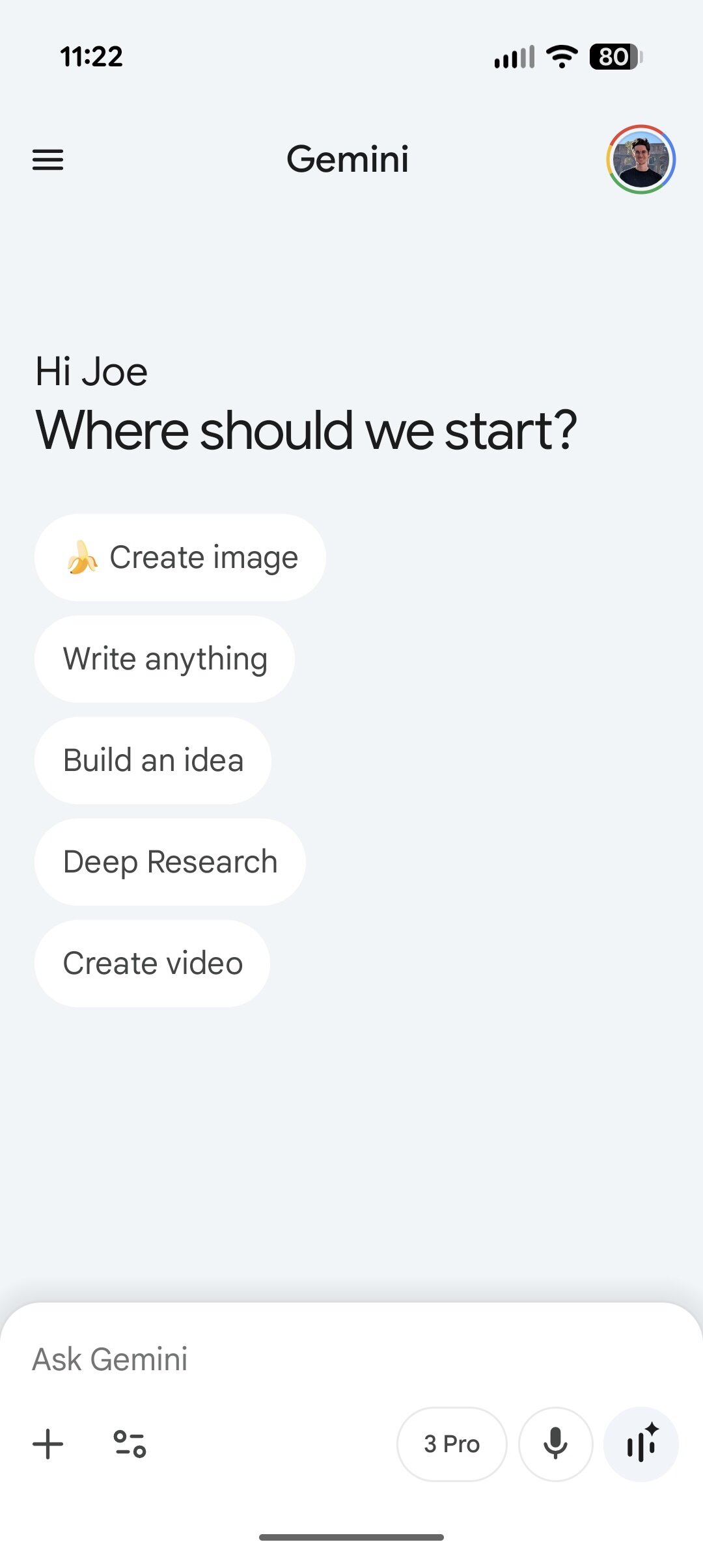Image resolution: width=703 pixels, height=1568 pixels.
Task: Start Deep Research
Action: pyautogui.click(x=170, y=862)
